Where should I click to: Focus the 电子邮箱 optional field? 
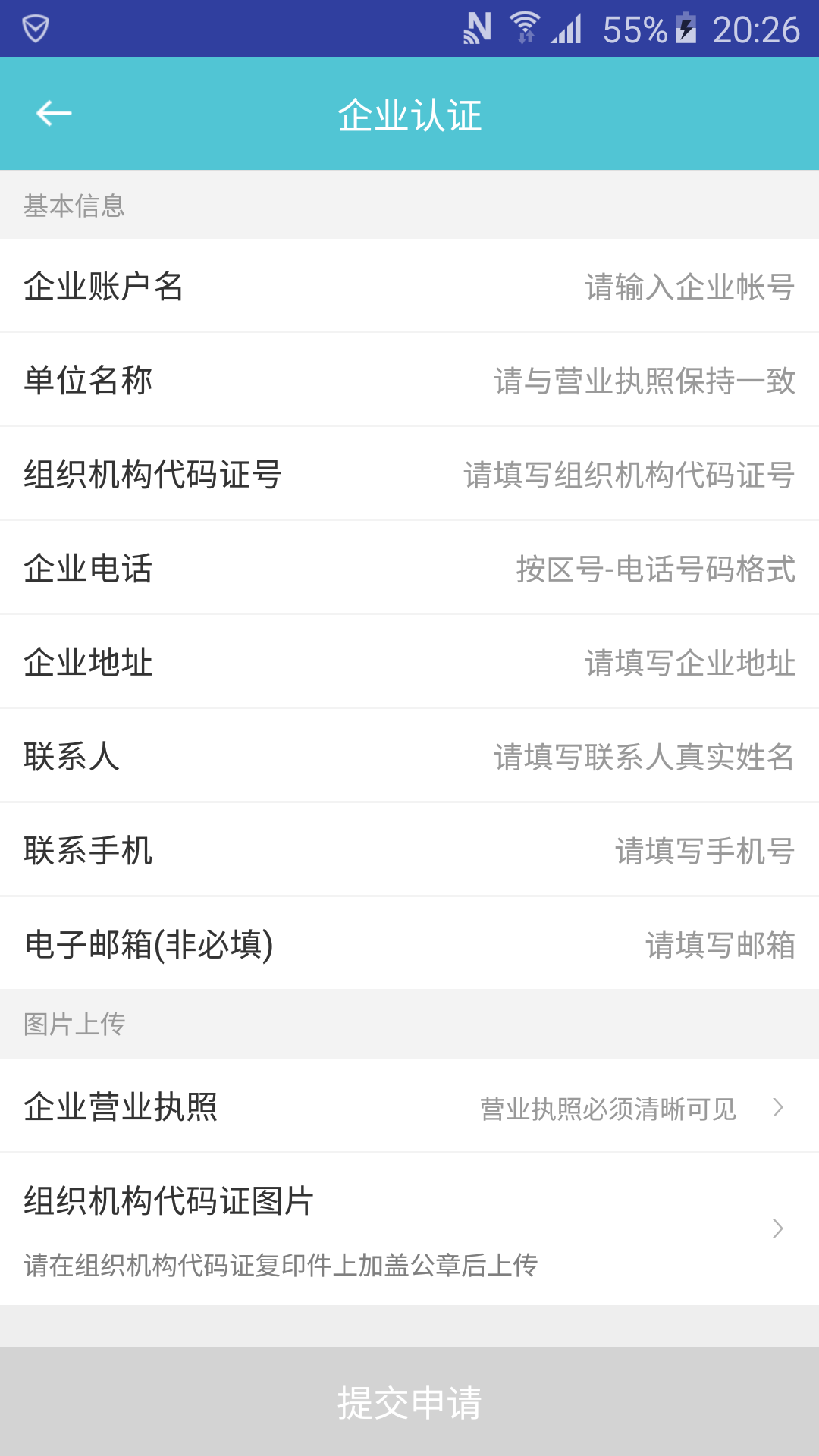coord(719,945)
